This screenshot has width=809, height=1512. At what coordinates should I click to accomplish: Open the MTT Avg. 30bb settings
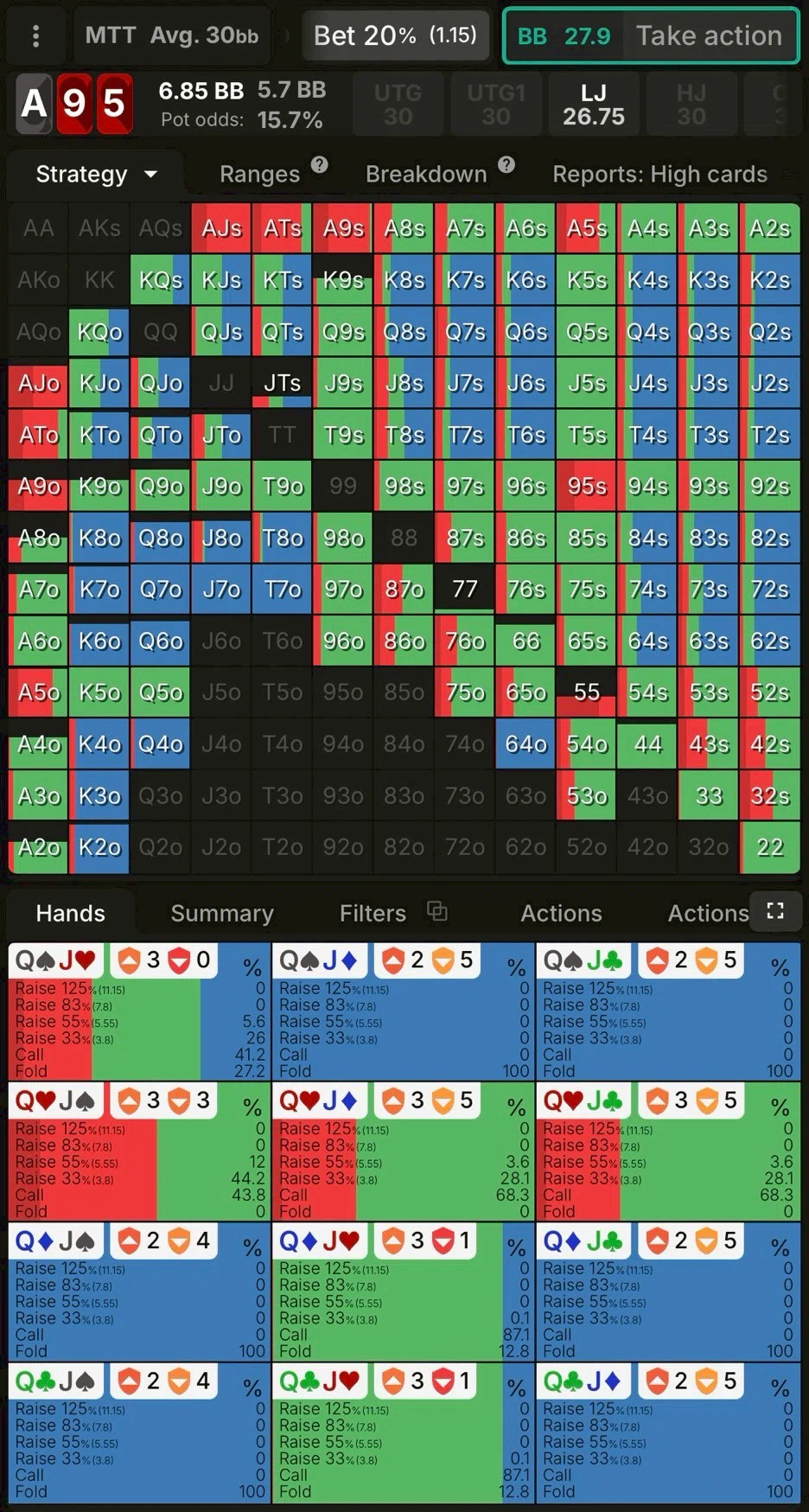[x=172, y=36]
